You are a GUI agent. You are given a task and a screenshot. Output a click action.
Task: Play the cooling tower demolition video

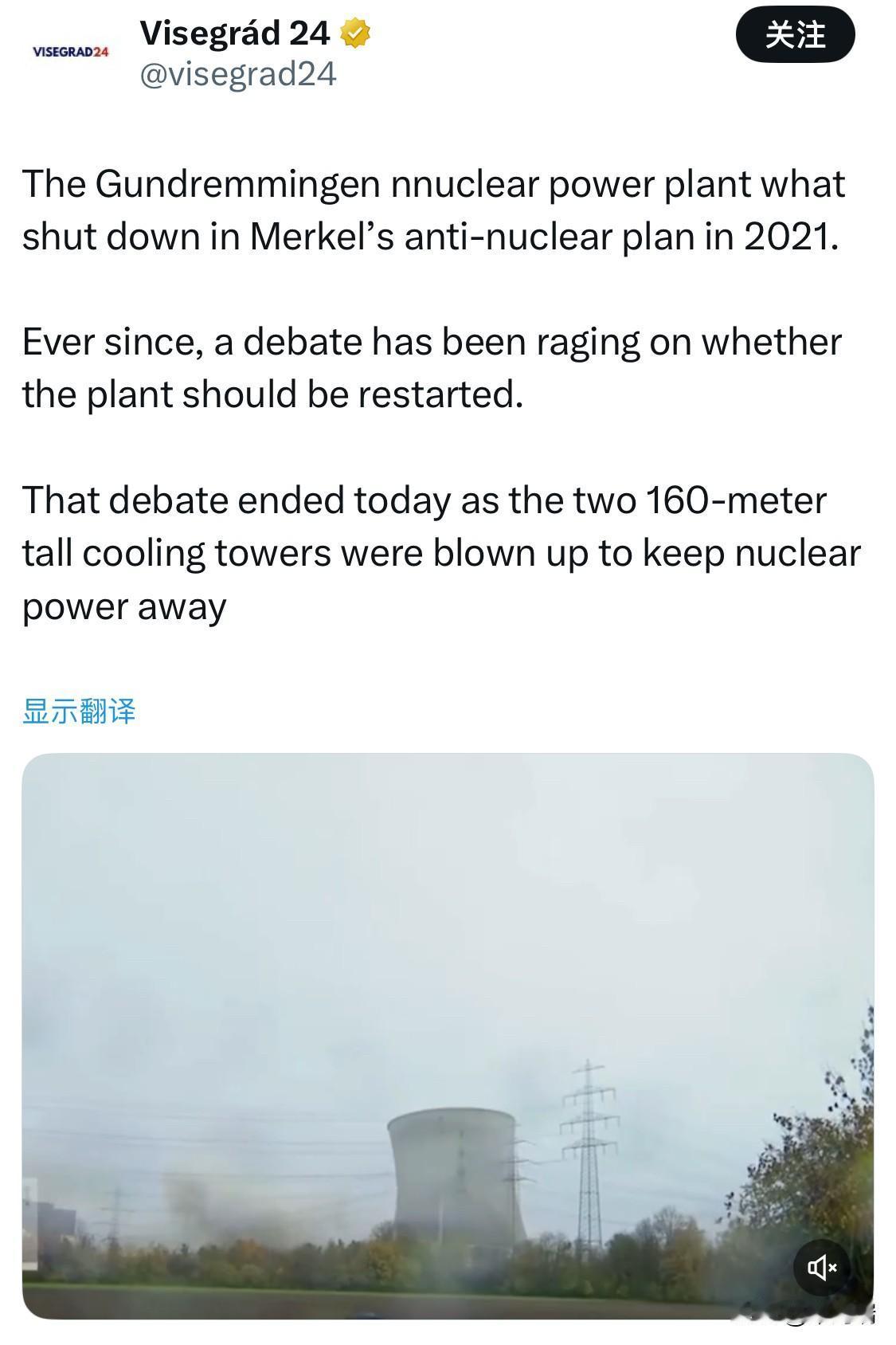(448, 1036)
